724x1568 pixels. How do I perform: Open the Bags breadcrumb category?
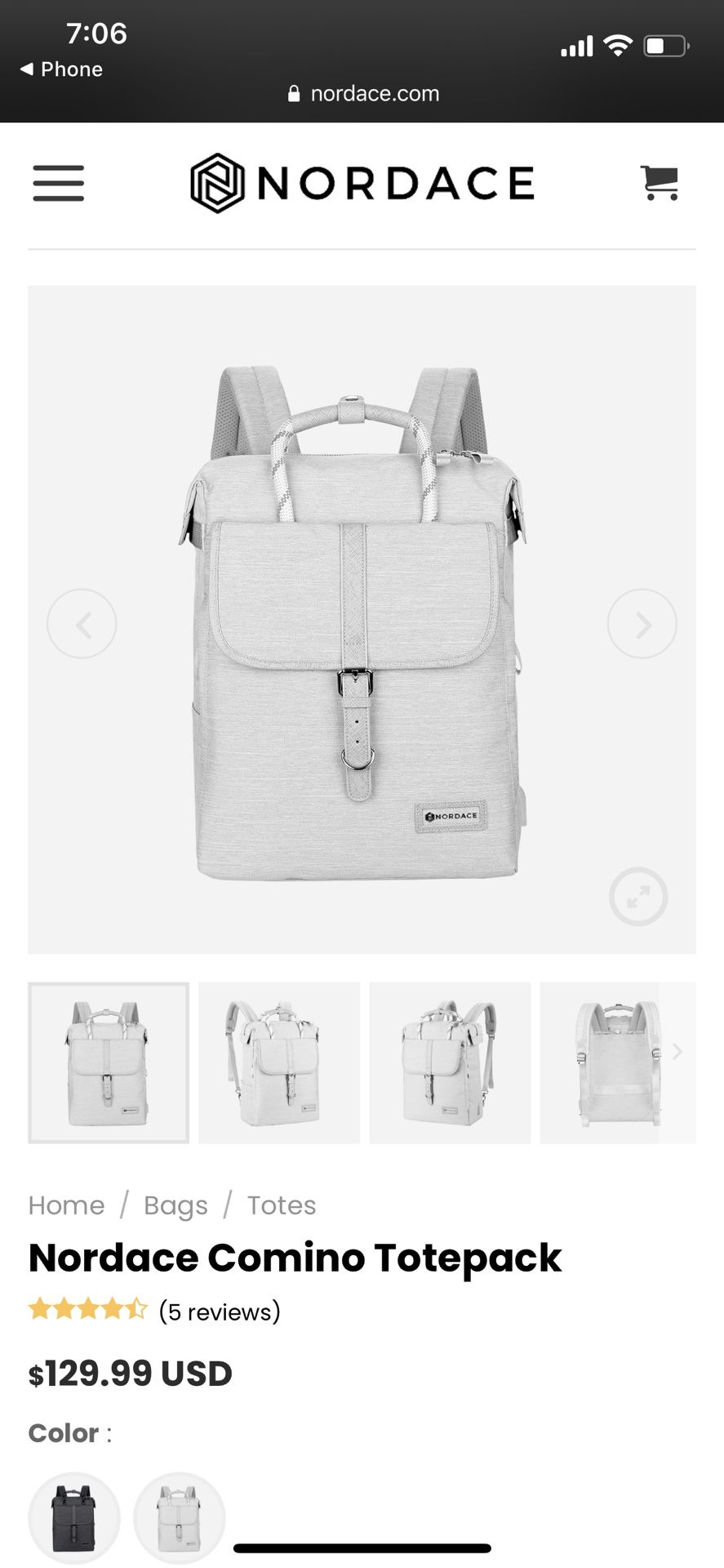[x=175, y=1205]
